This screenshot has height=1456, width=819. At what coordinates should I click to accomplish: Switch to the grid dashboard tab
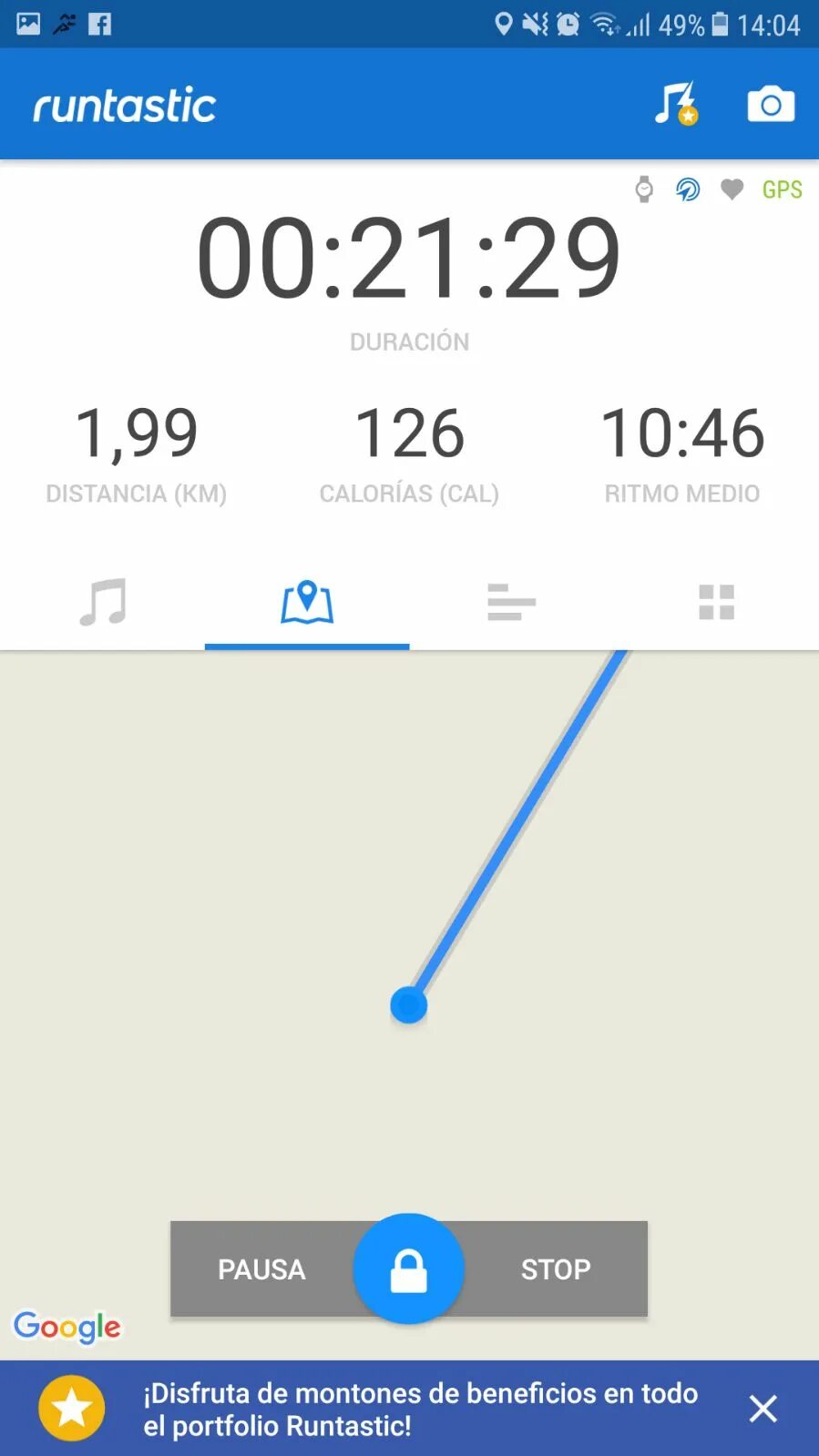tap(716, 602)
